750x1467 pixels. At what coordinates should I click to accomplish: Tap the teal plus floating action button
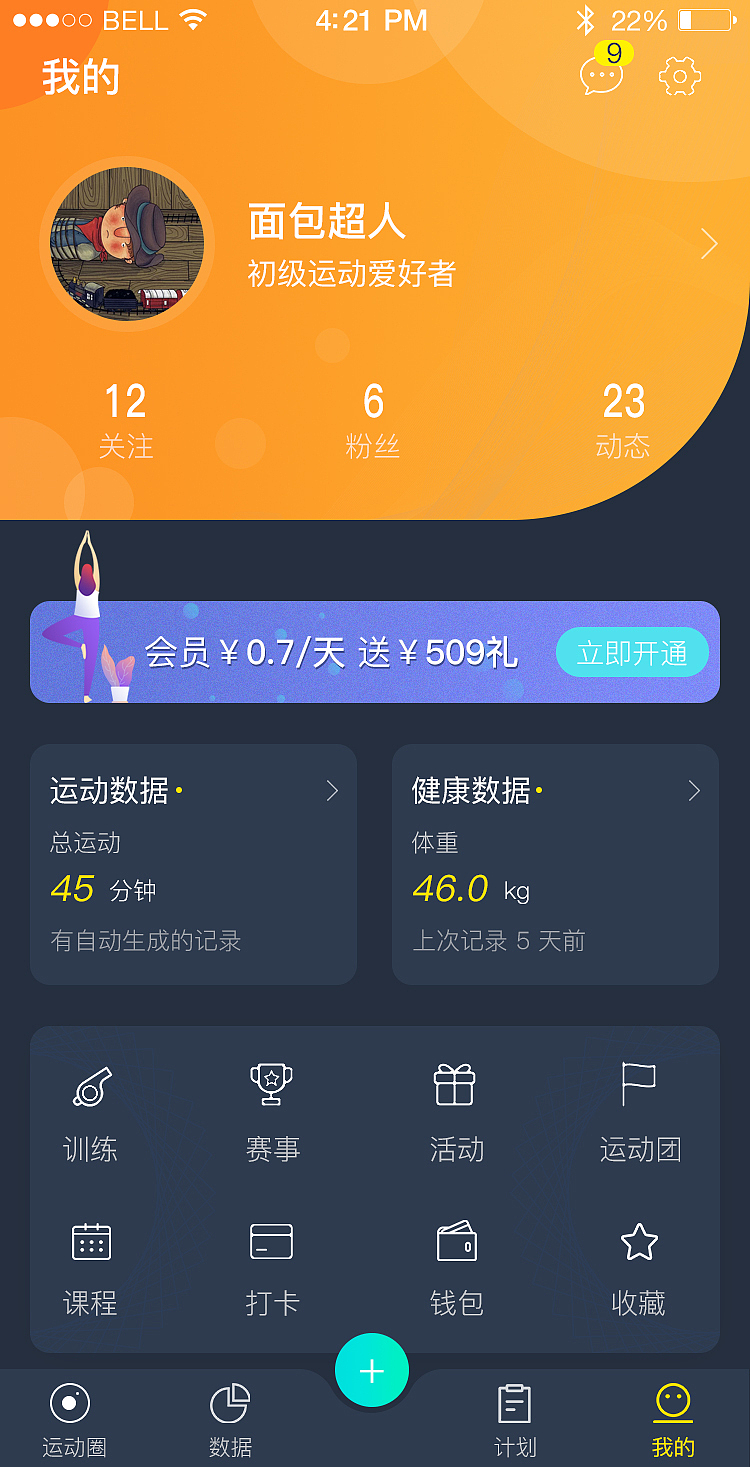click(x=372, y=1371)
